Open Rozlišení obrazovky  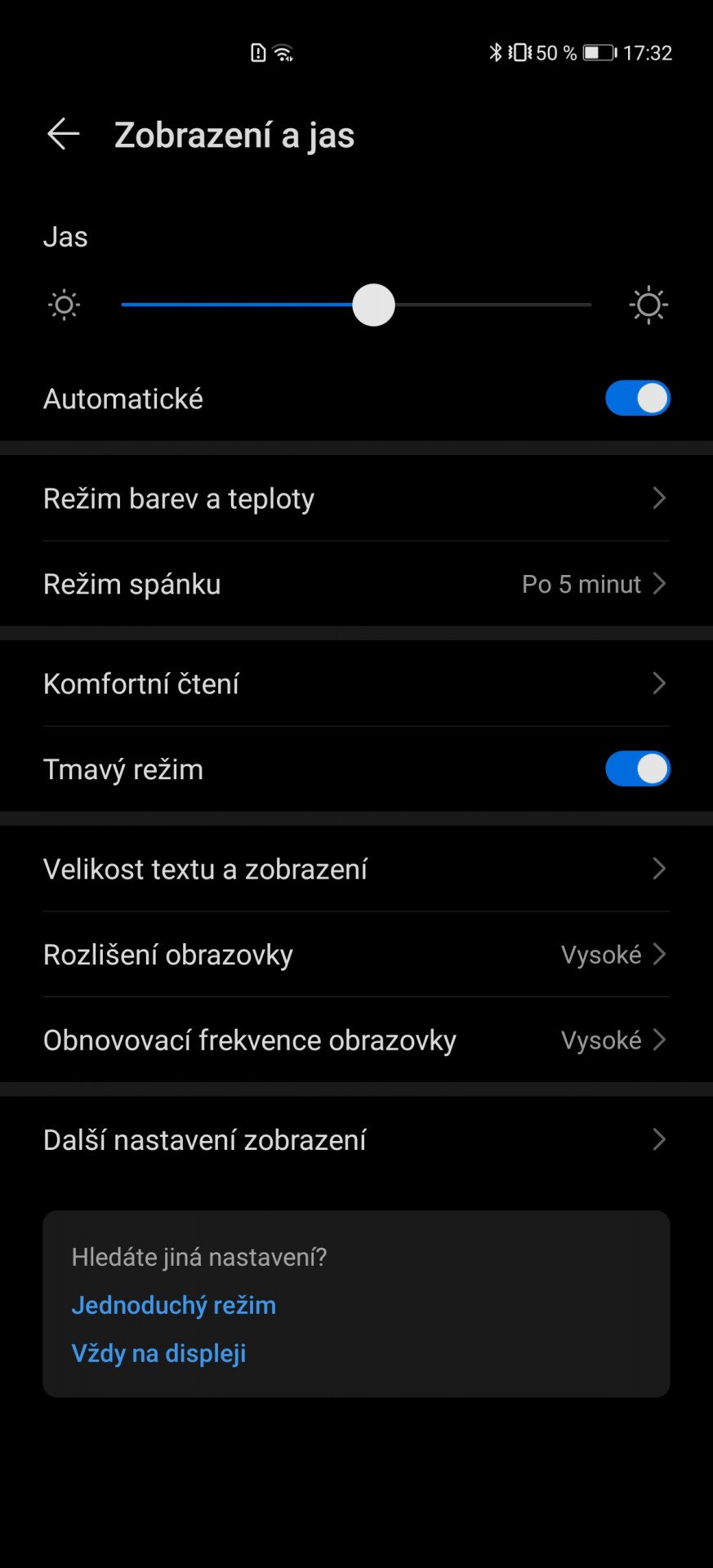[356, 955]
